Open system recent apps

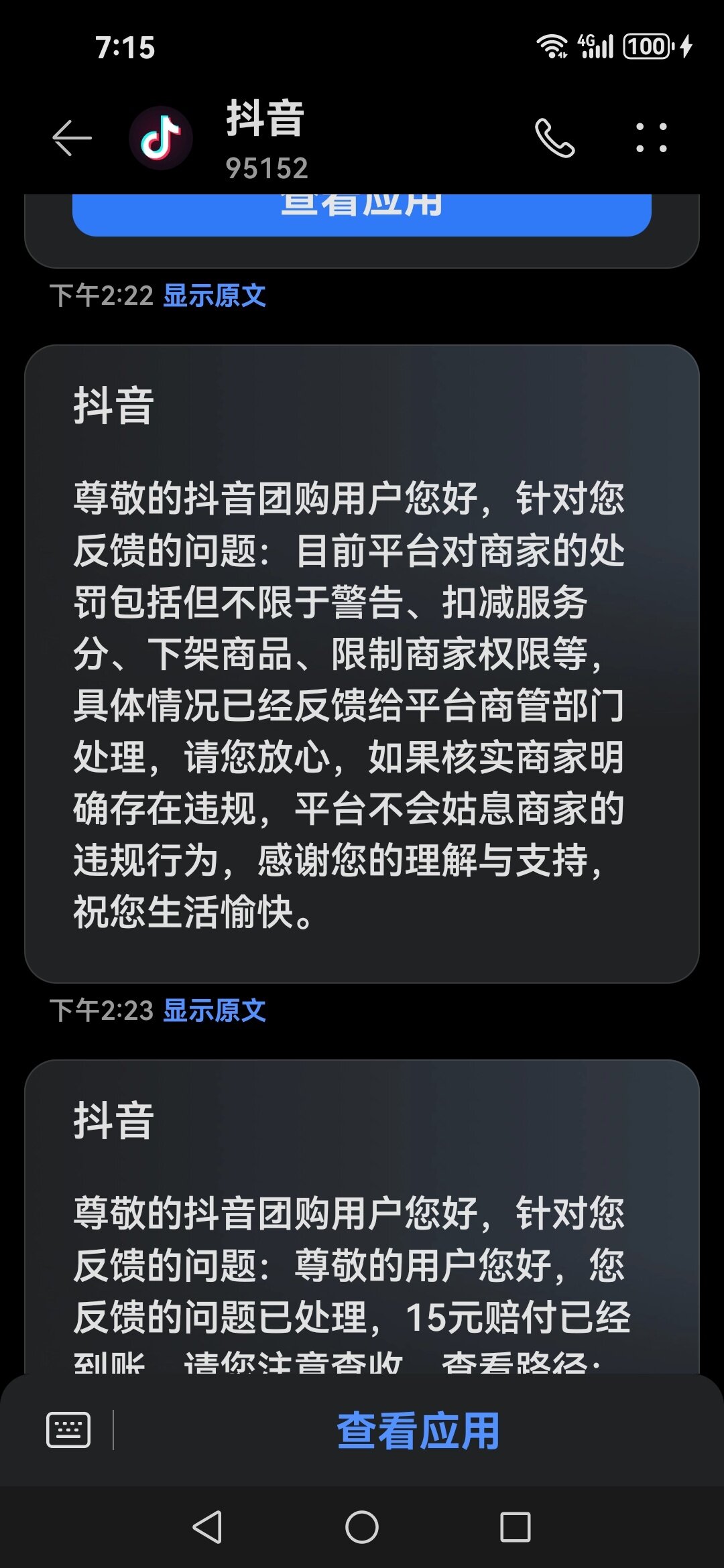point(516,1528)
